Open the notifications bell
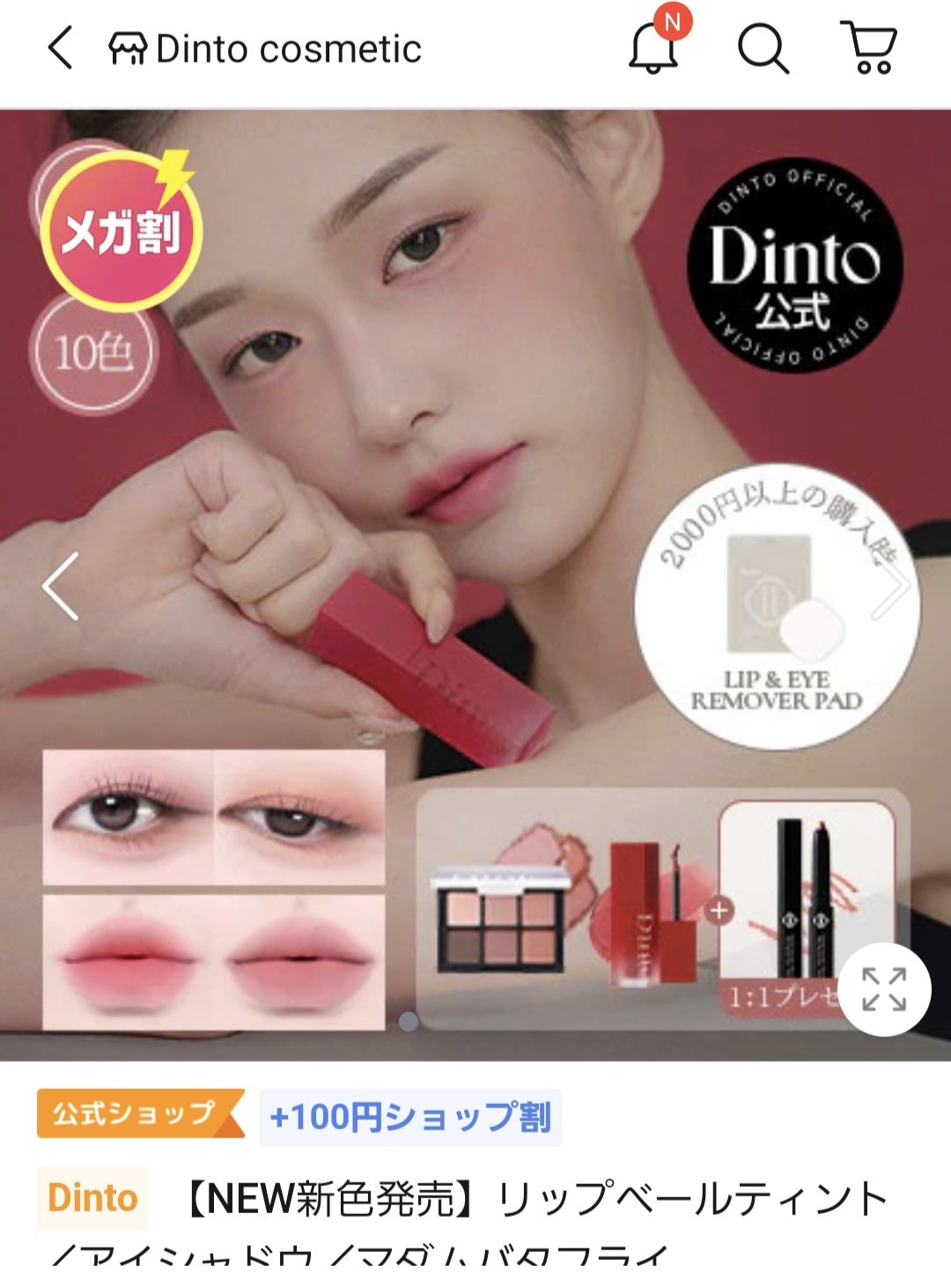Image resolution: width=951 pixels, height=1288 pixels. [654, 48]
